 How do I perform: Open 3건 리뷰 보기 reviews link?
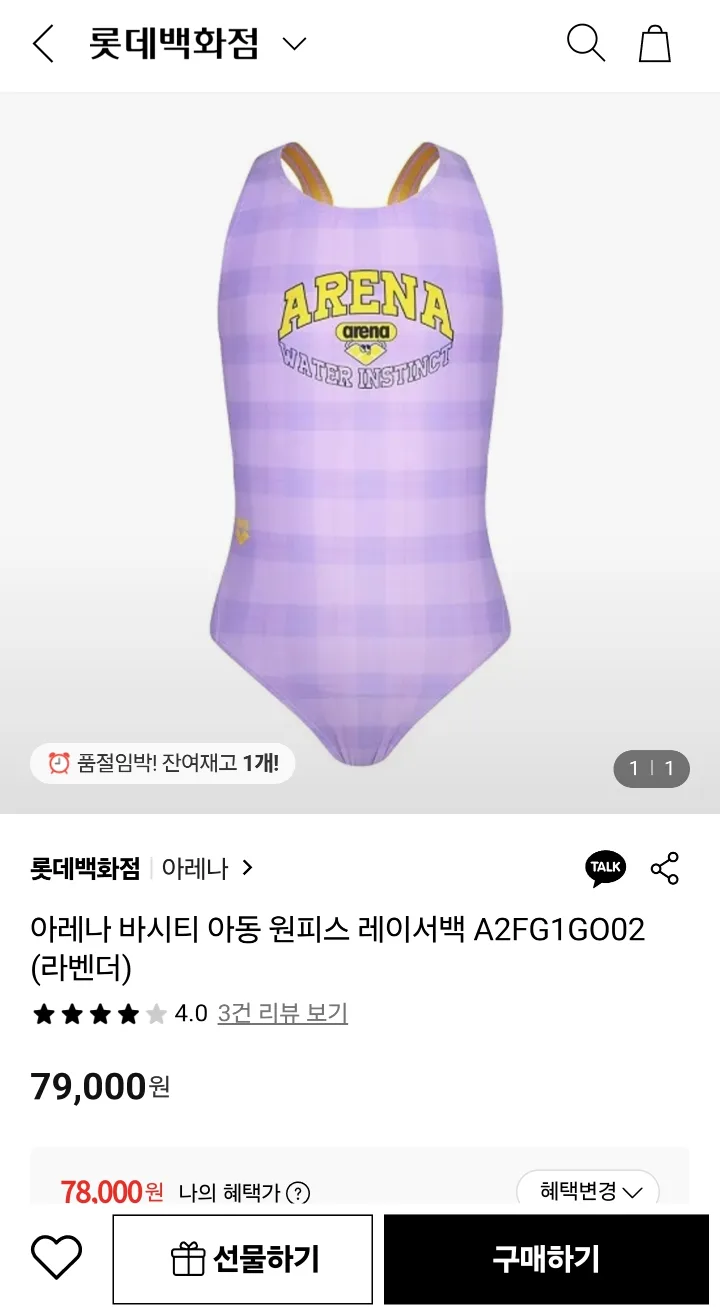(282, 1013)
